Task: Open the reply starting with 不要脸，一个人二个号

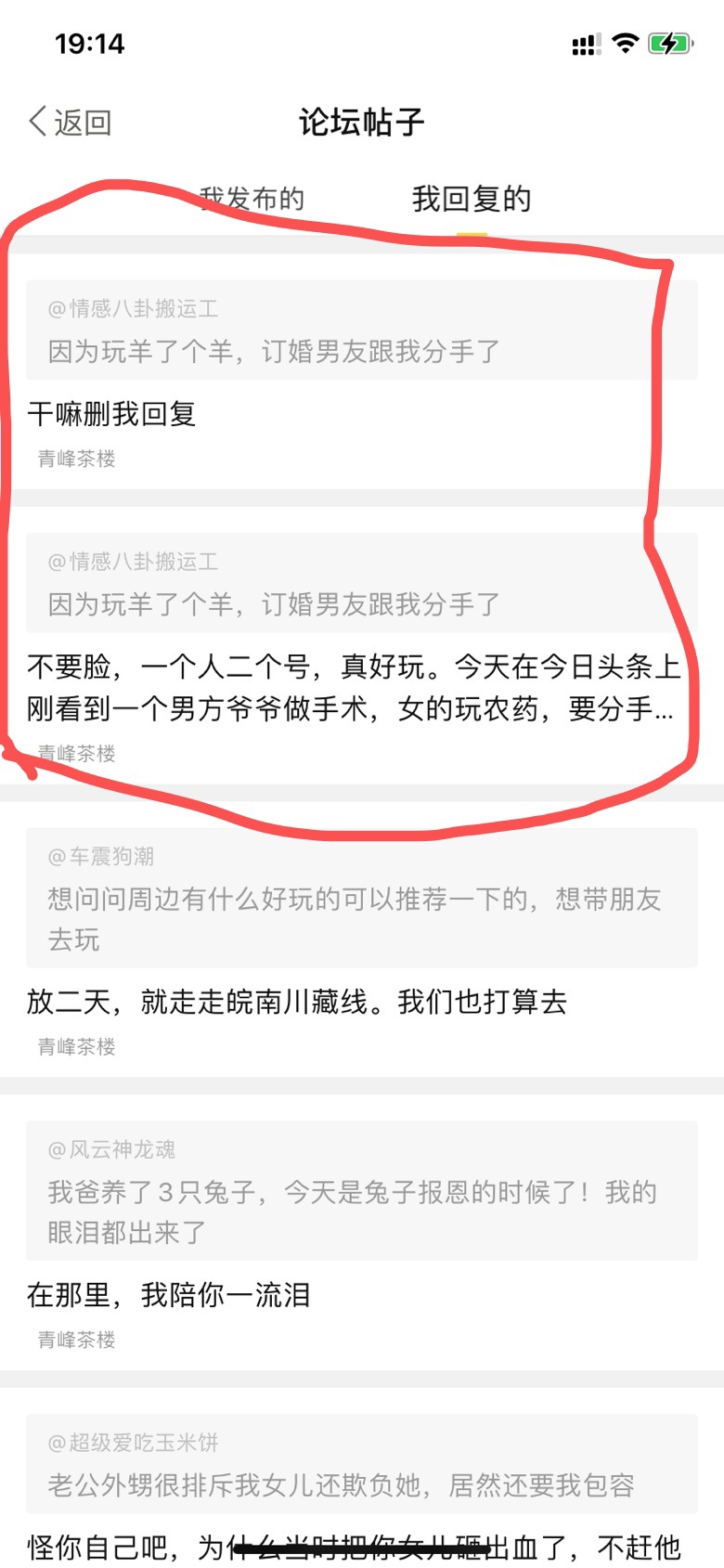Action: coord(353,688)
